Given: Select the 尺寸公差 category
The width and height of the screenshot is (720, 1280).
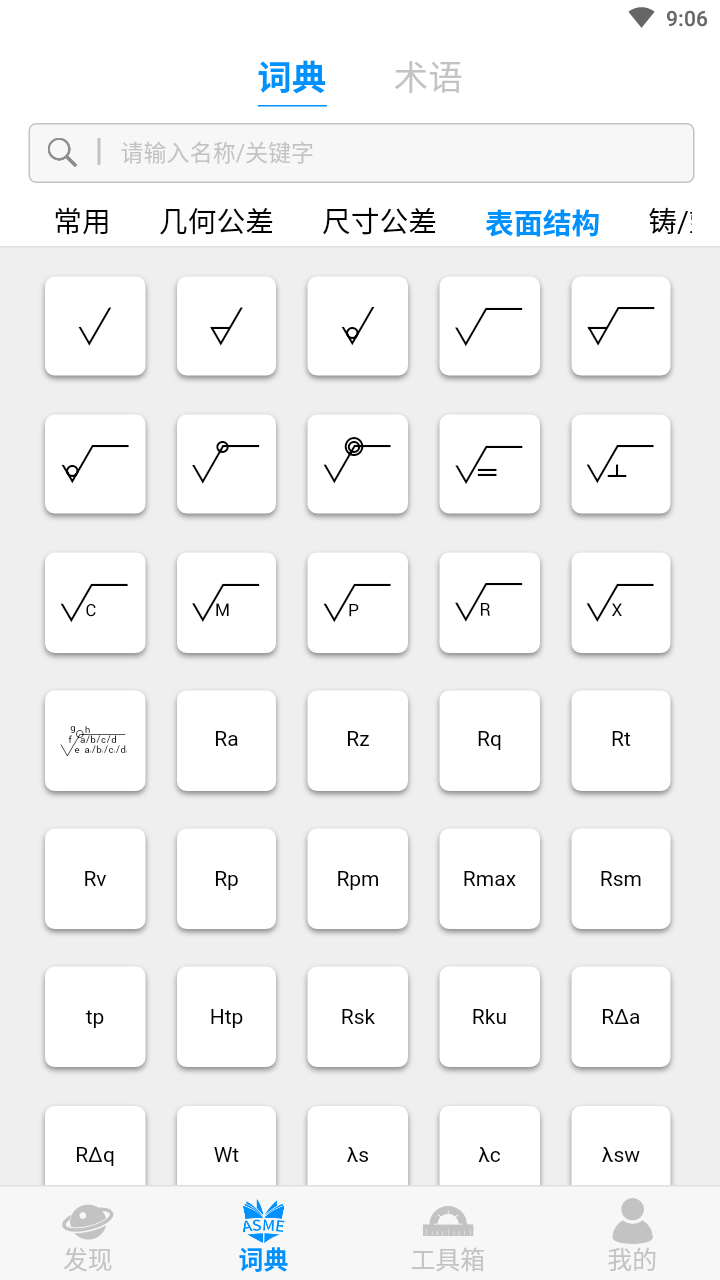Looking at the screenshot, I should point(379,221).
